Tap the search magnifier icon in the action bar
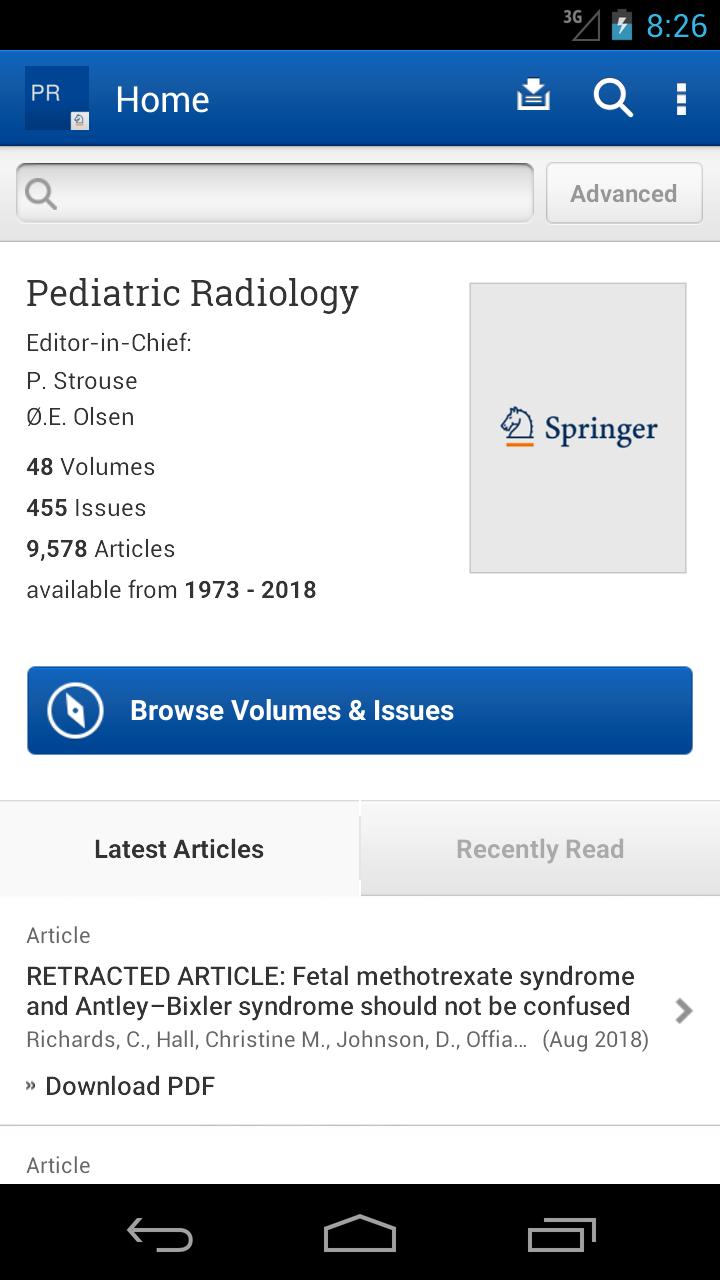This screenshot has height=1280, width=720. tap(613, 97)
